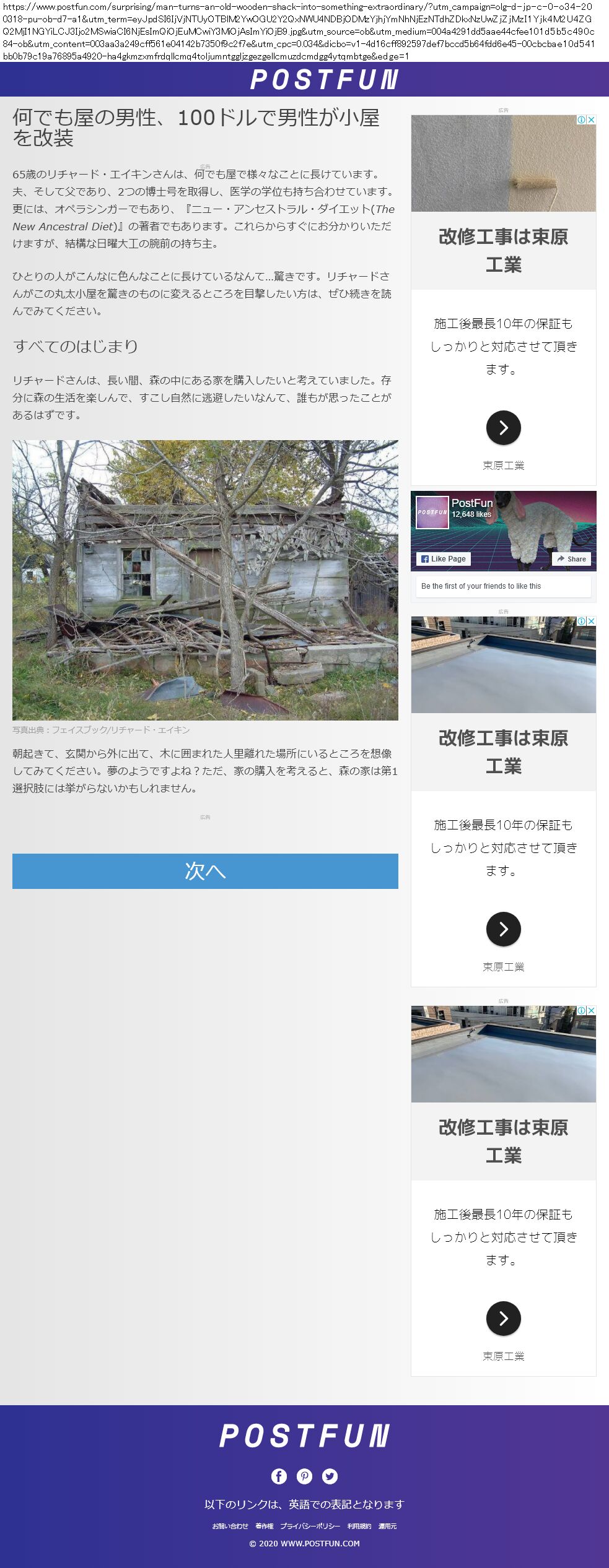Open the 著作権 footer link

tap(264, 1526)
